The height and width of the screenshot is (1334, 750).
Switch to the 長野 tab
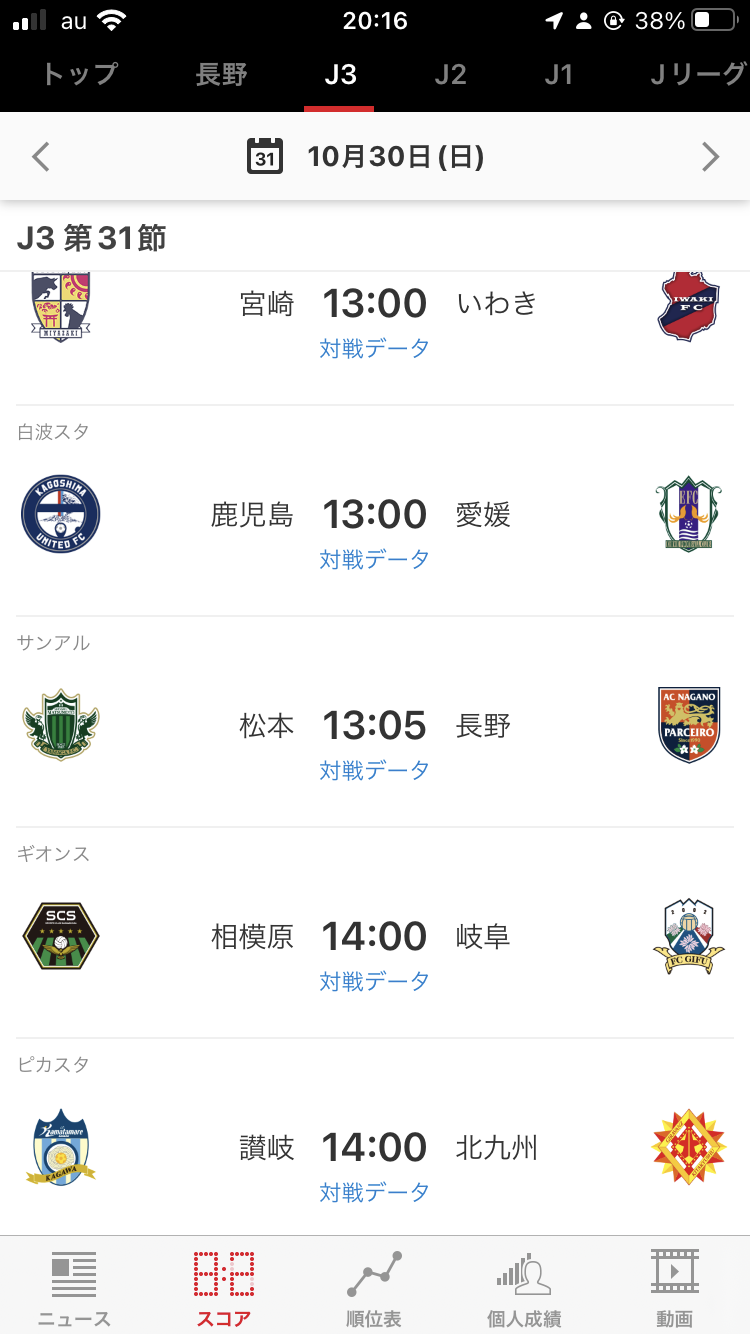[222, 74]
